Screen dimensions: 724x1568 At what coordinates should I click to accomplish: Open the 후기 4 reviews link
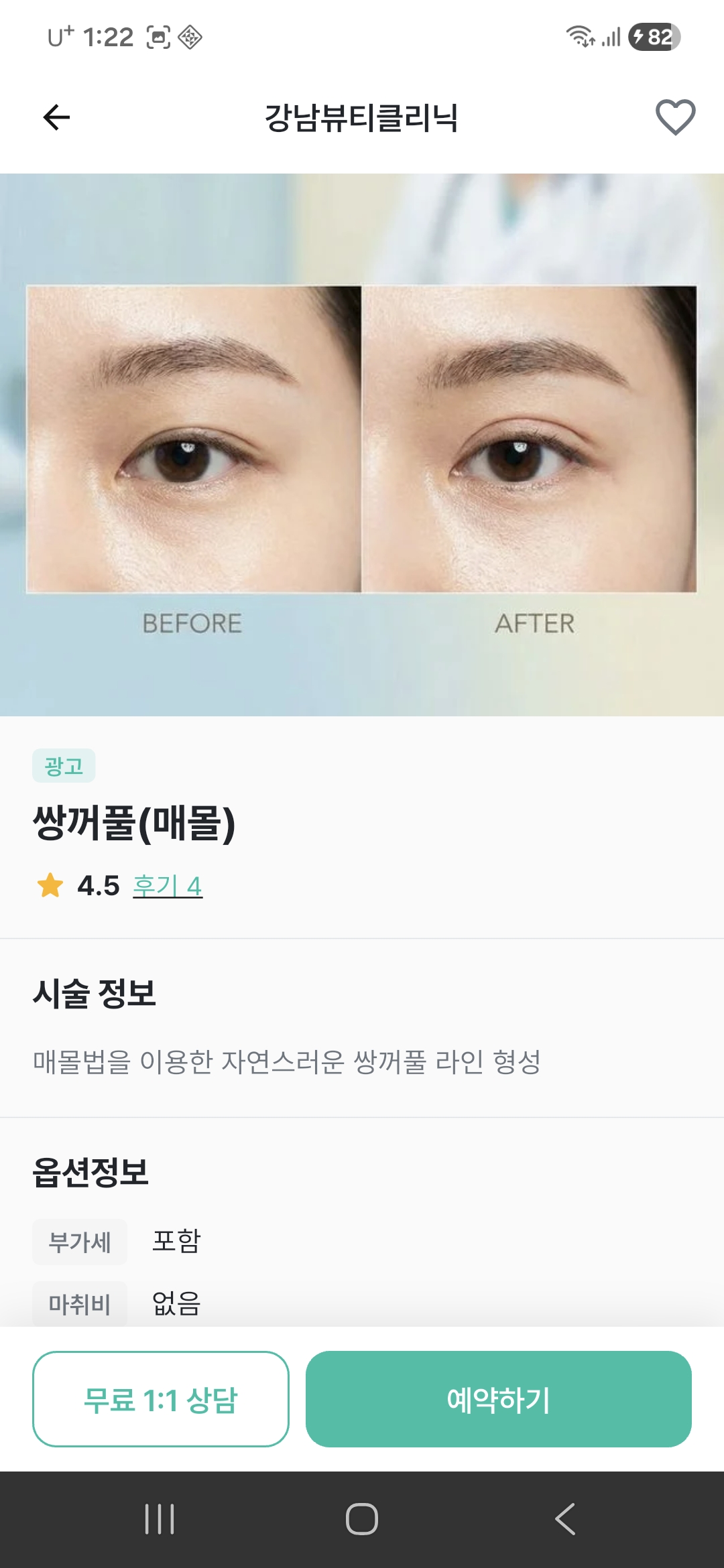tap(168, 886)
